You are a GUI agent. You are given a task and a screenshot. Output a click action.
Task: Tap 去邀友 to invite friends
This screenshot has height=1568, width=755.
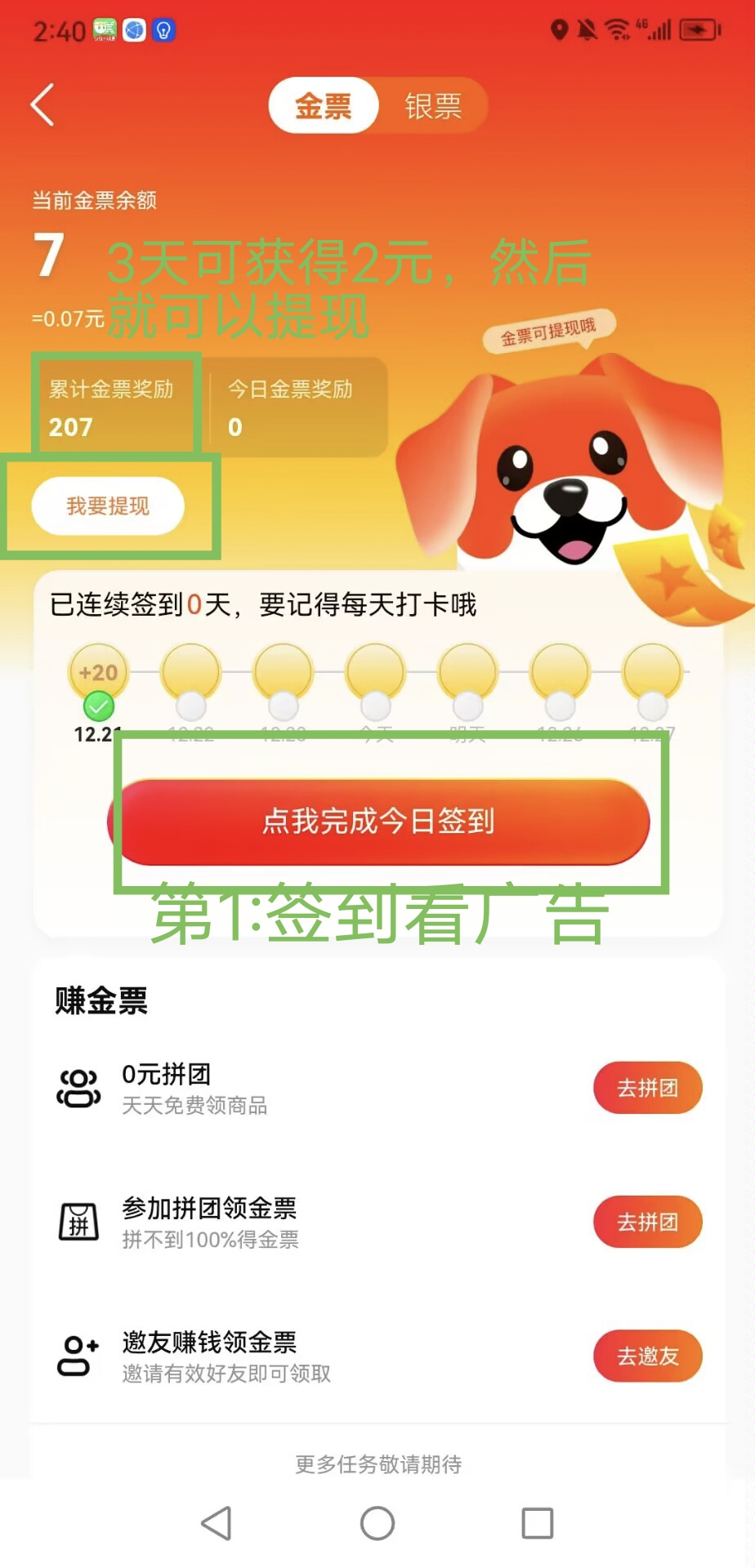[647, 1356]
